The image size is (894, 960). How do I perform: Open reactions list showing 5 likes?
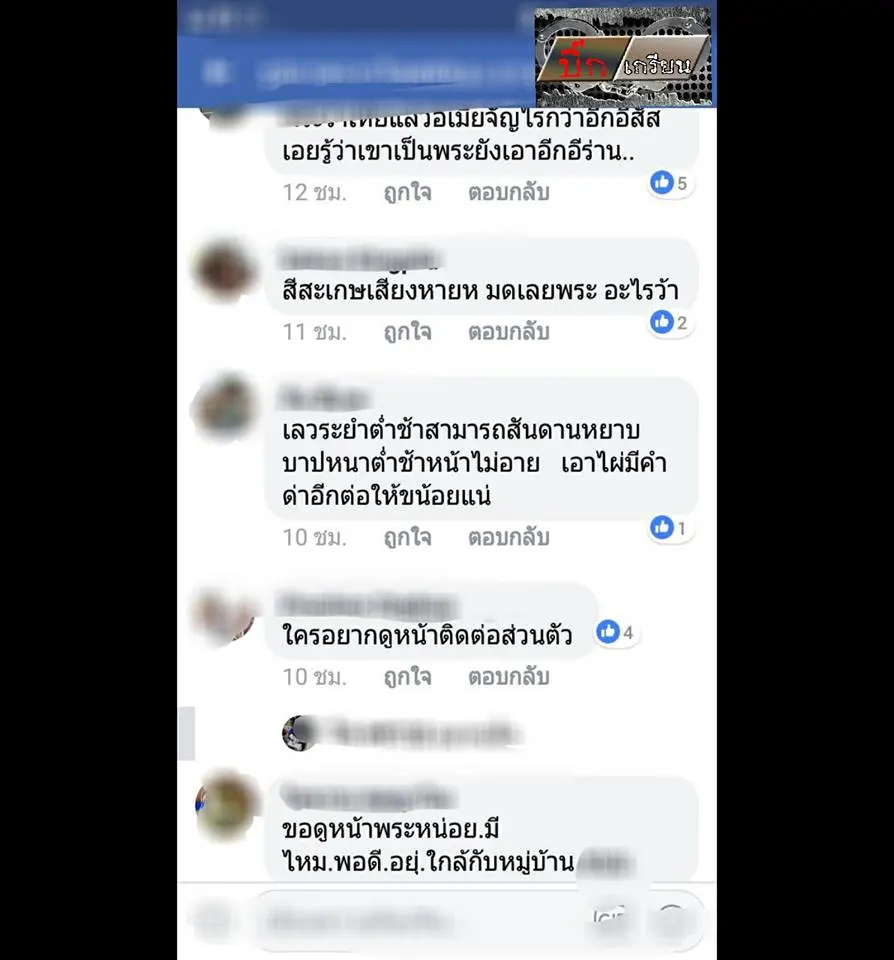(668, 183)
